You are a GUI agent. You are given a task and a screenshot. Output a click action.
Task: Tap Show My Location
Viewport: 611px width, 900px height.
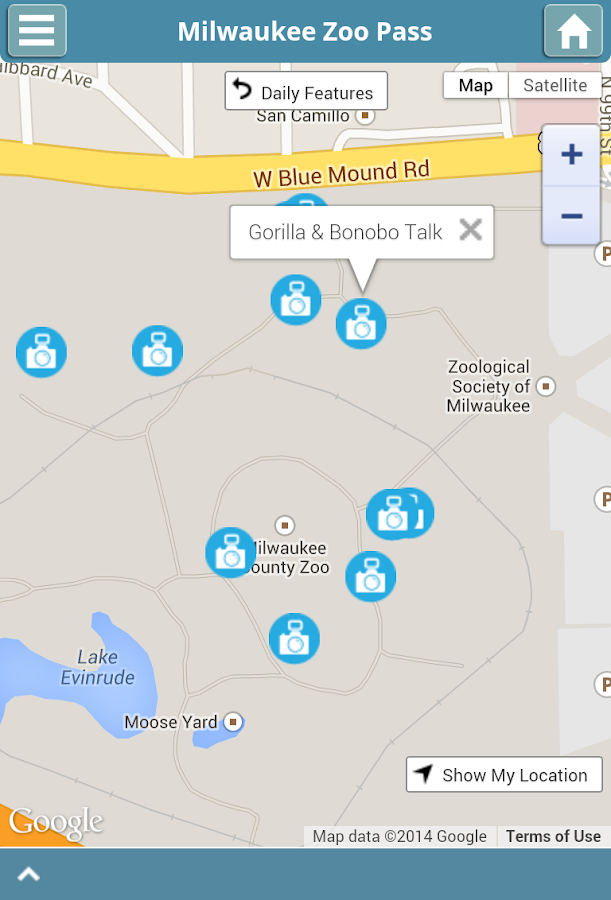504,775
